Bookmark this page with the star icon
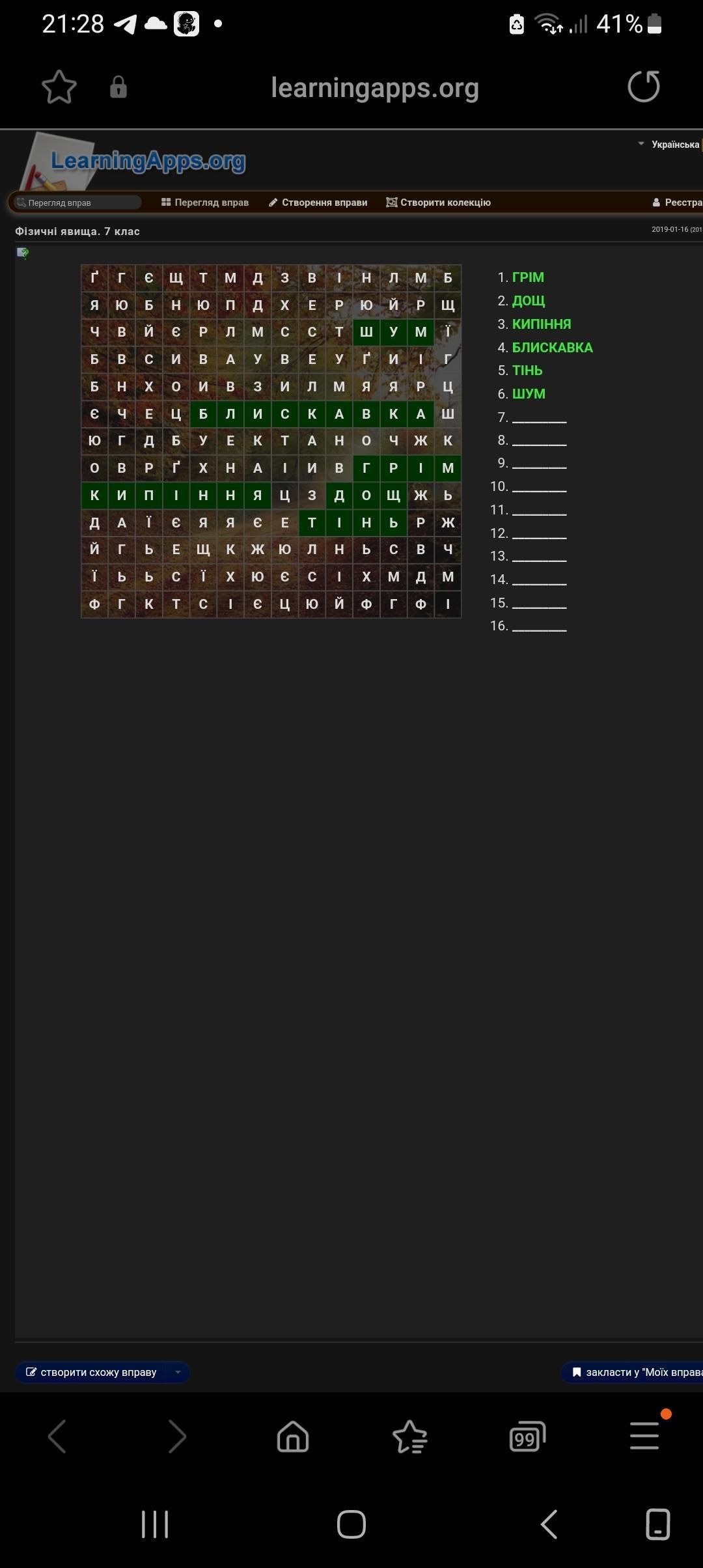 pyautogui.click(x=59, y=87)
